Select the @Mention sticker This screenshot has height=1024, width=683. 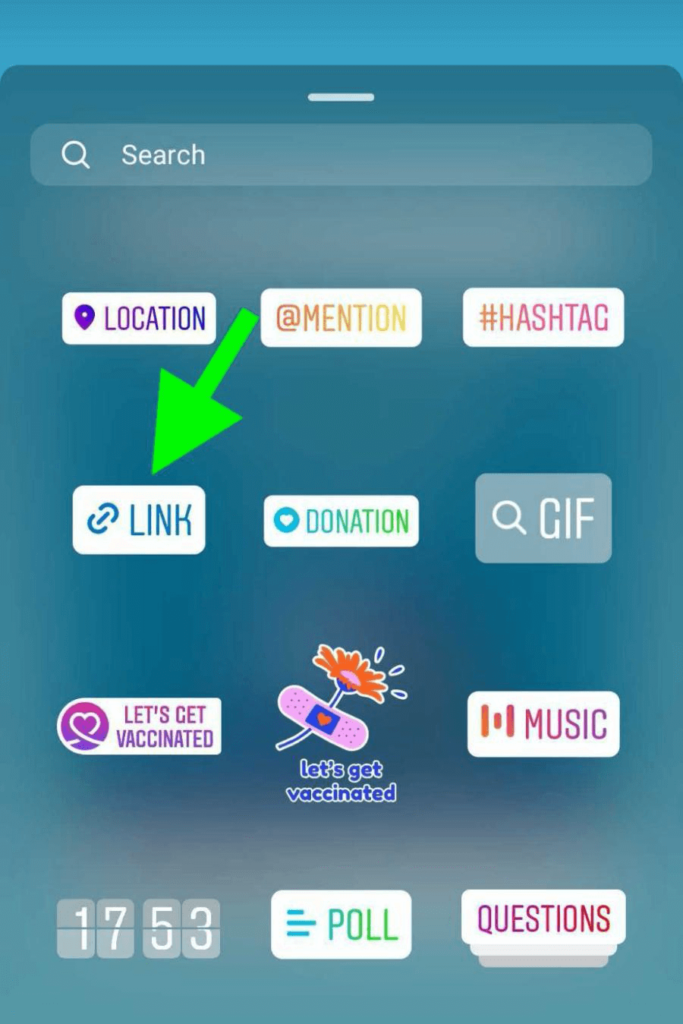341,318
